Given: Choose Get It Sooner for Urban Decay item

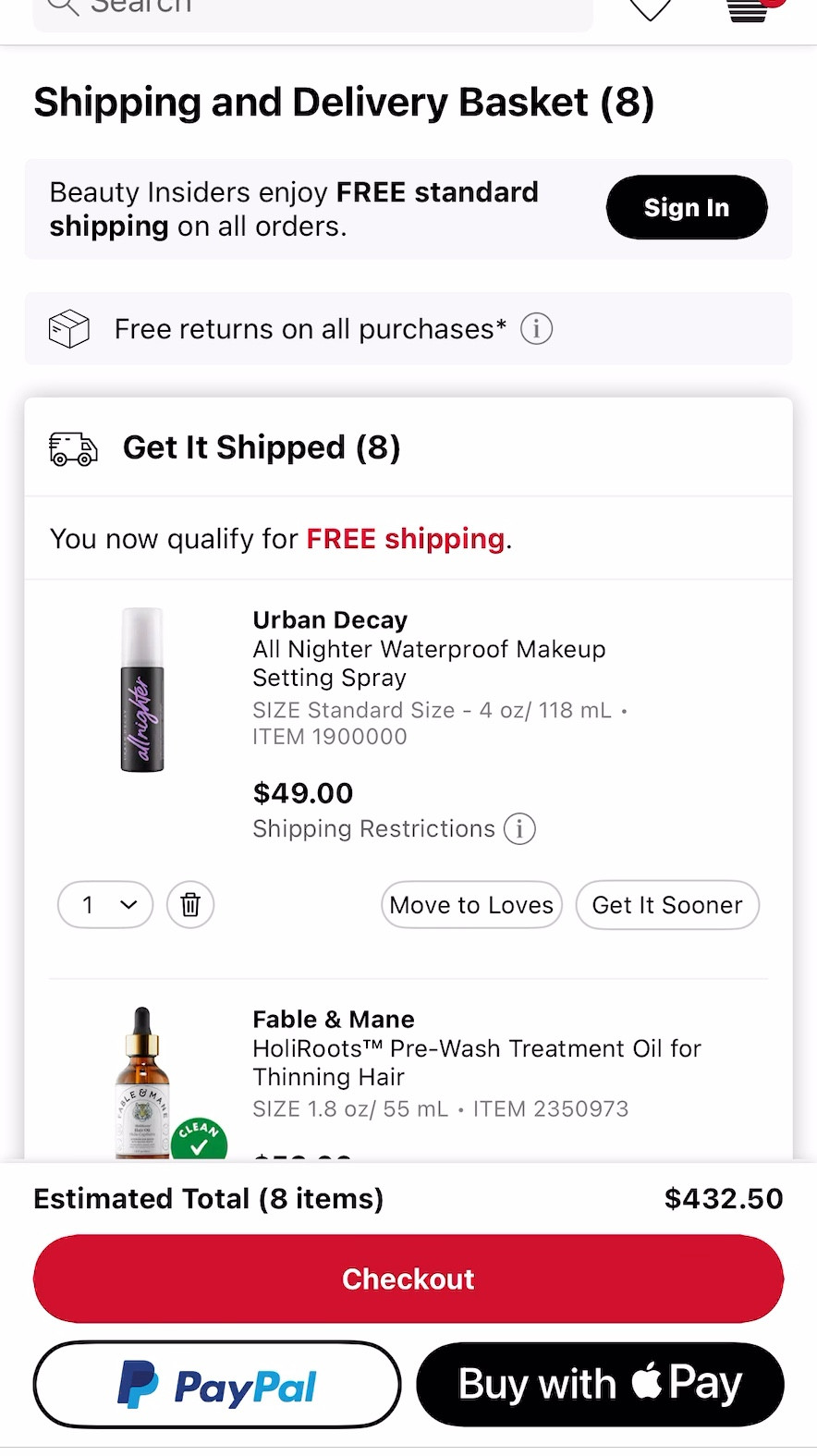Looking at the screenshot, I should tap(667, 905).
